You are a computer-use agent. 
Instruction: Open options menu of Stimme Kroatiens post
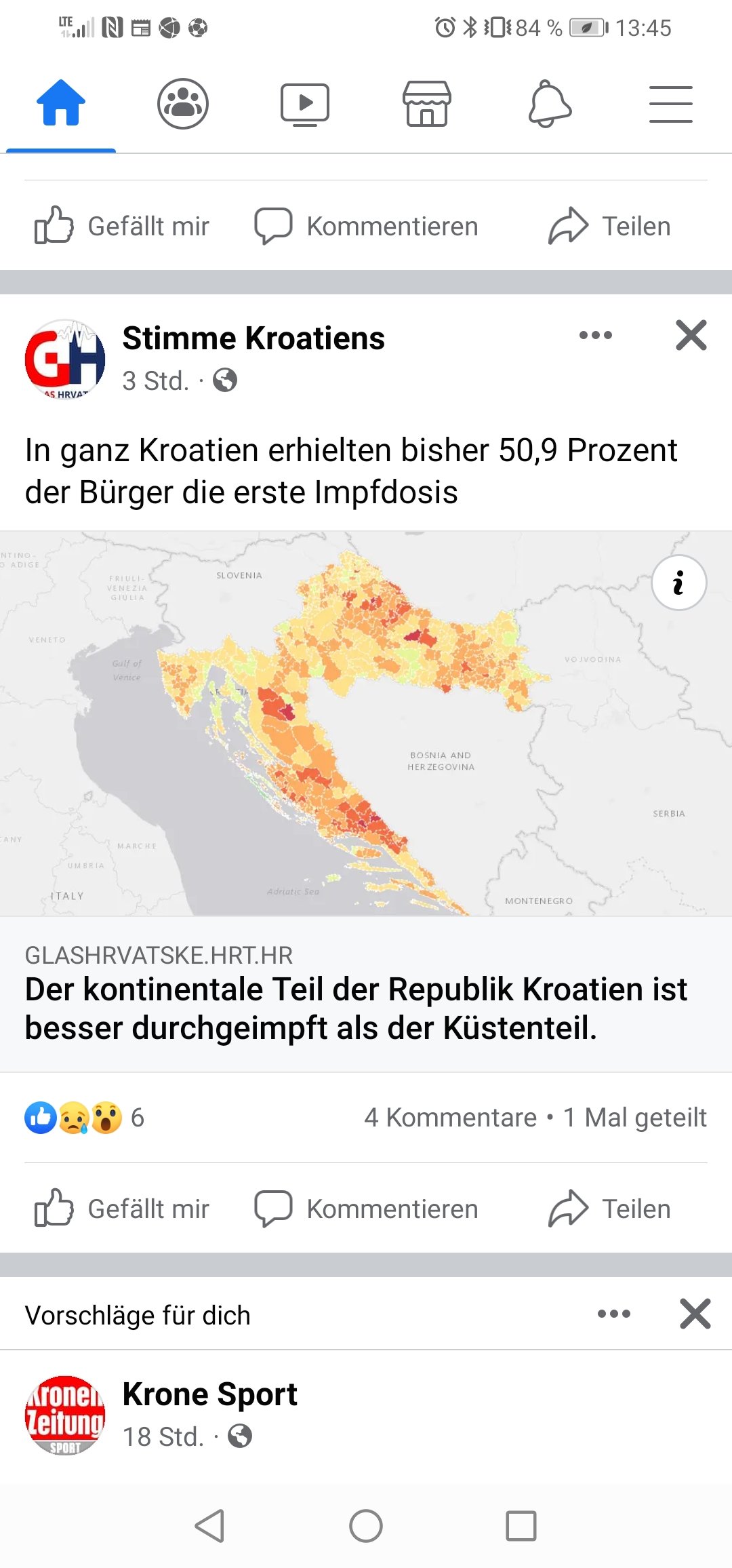(x=596, y=335)
